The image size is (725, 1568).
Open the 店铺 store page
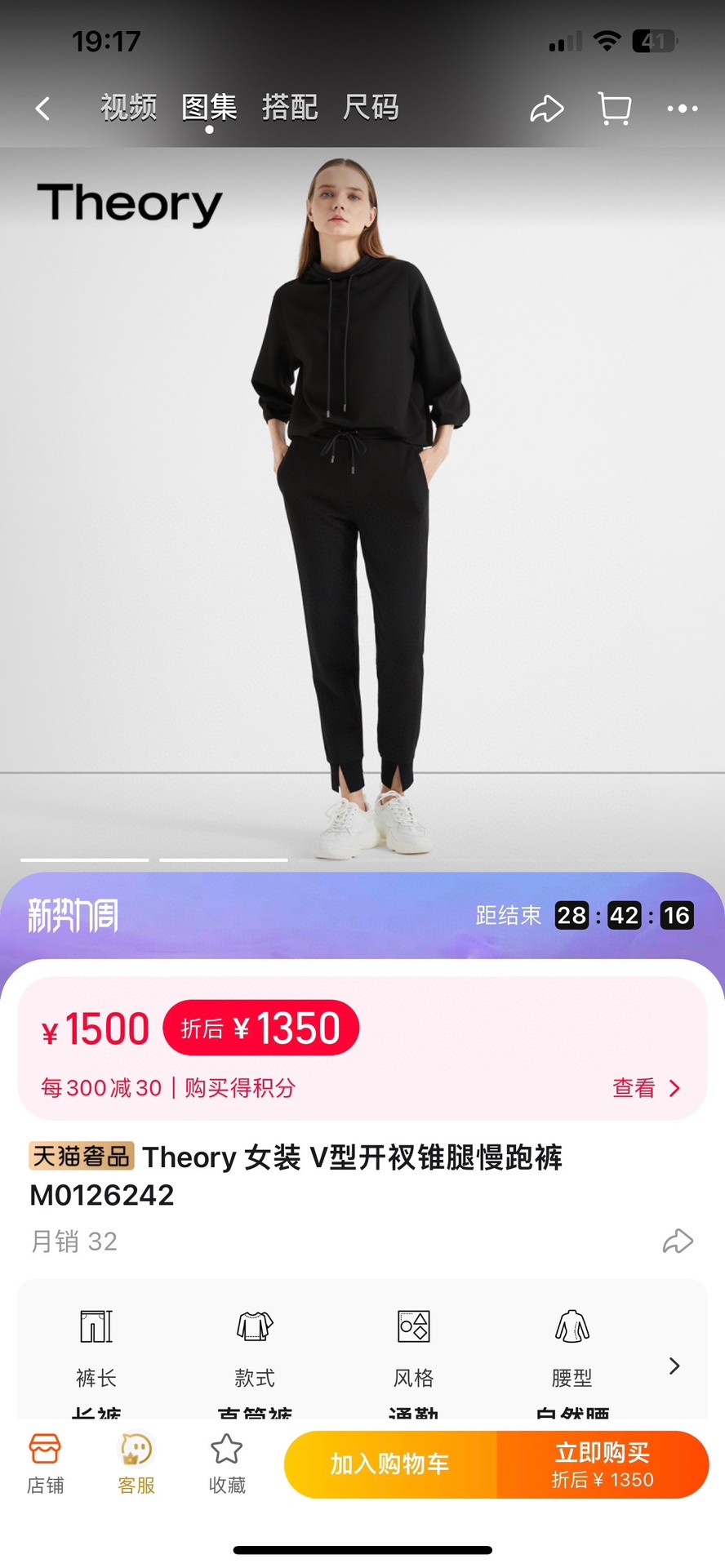pos(45,1464)
